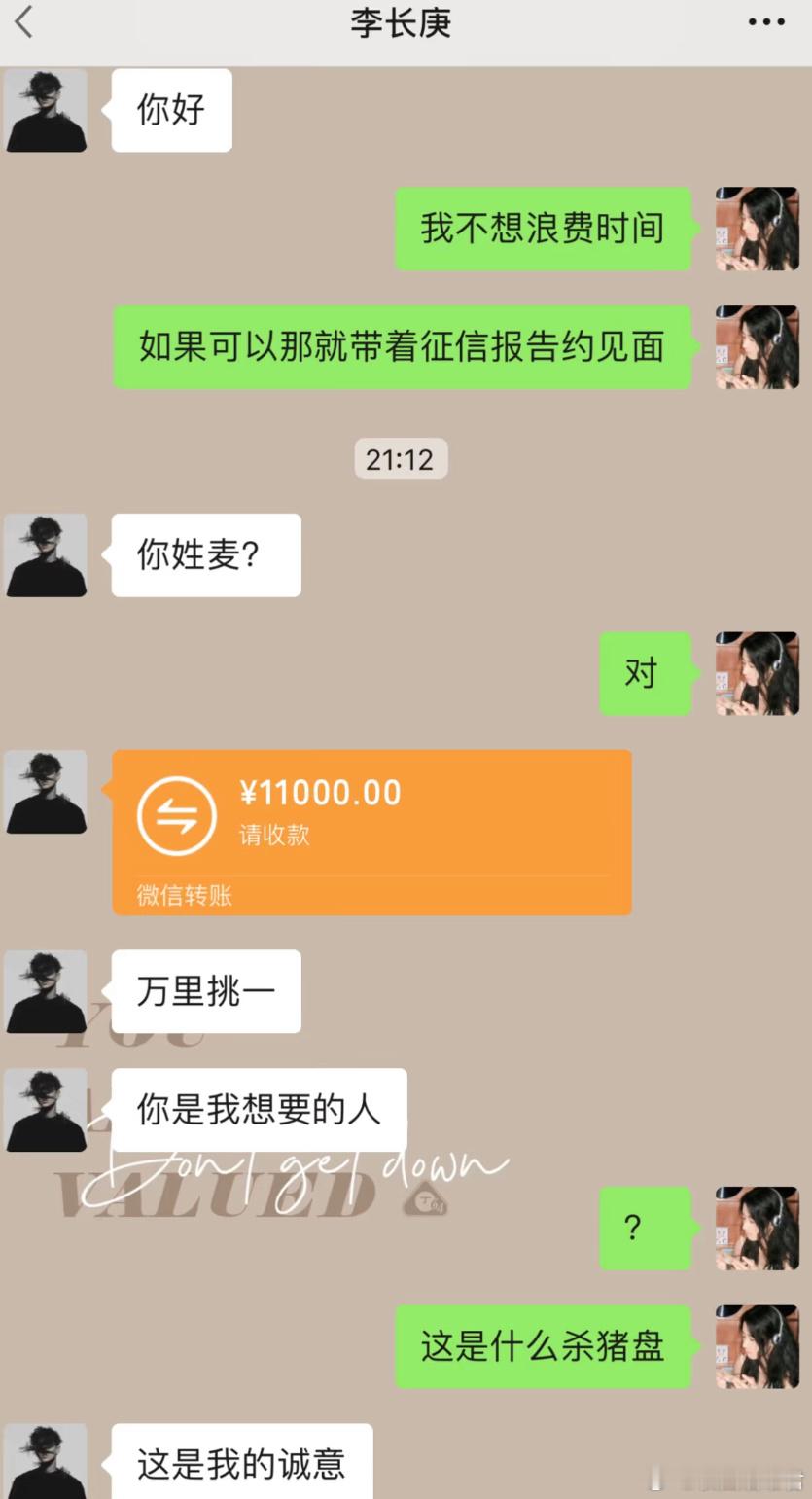Viewport: 812px width, 1499px height.
Task: Click the circular transfer arrows icon on payment card
Action: click(176, 815)
